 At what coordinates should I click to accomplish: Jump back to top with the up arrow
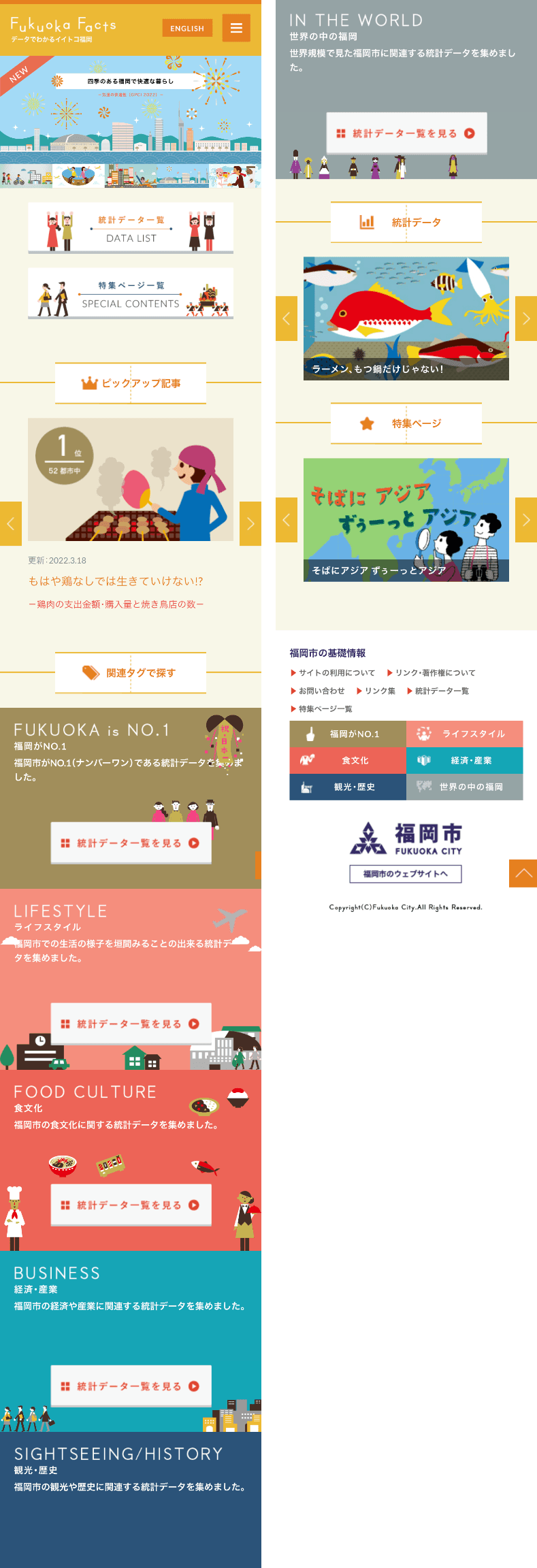tap(523, 873)
